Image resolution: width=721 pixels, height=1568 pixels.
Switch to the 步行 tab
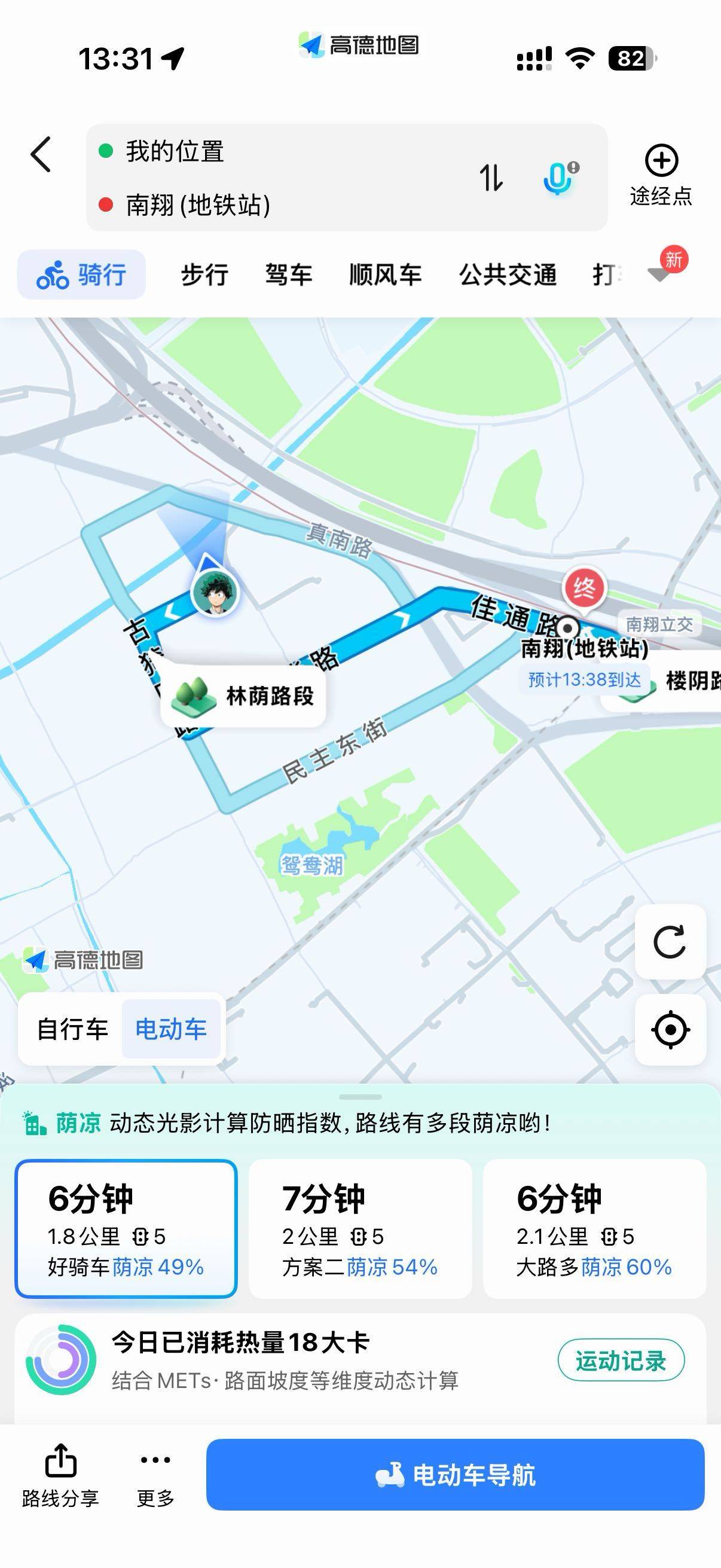click(204, 274)
